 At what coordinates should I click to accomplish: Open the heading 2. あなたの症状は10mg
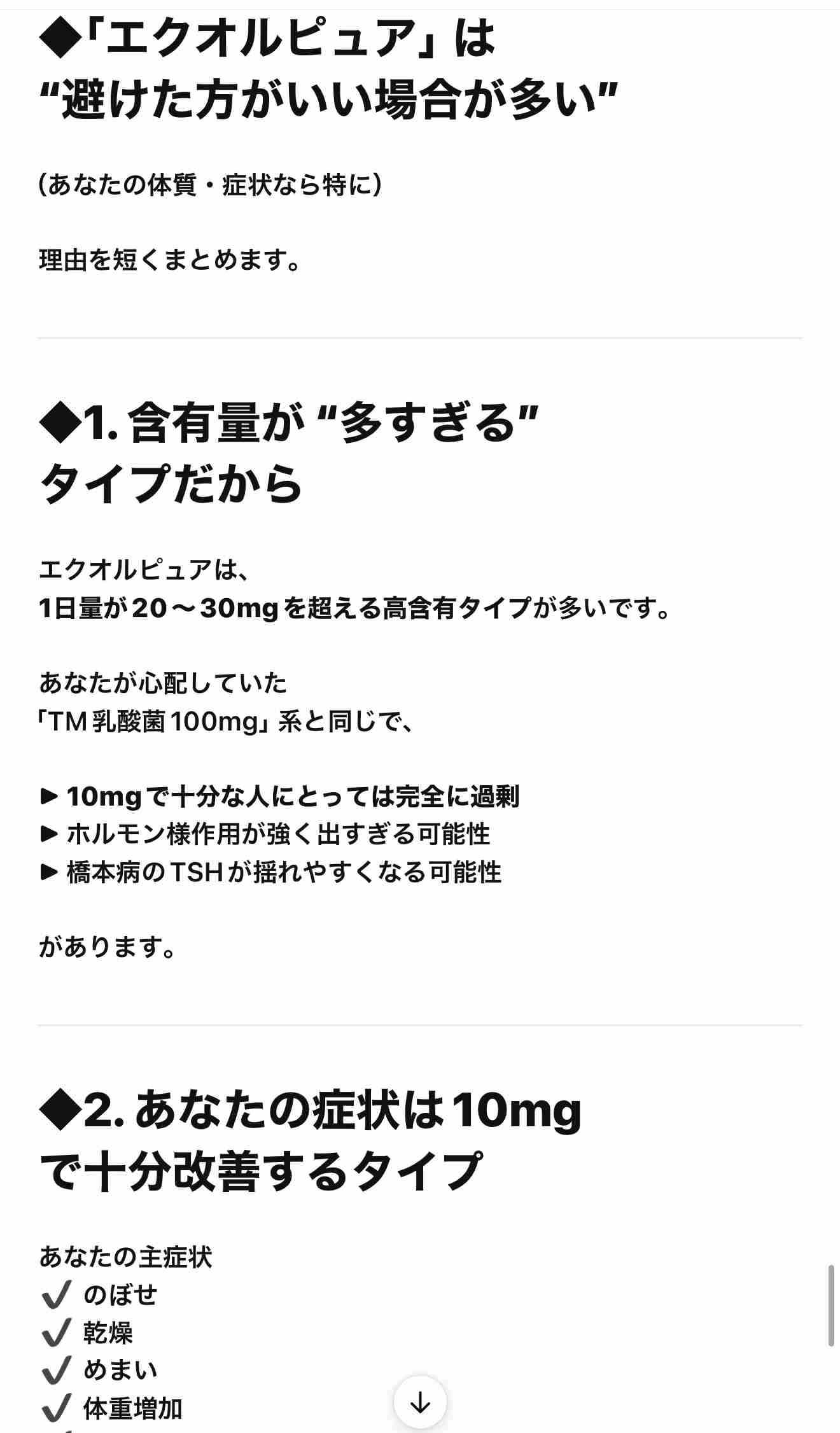click(x=312, y=1107)
